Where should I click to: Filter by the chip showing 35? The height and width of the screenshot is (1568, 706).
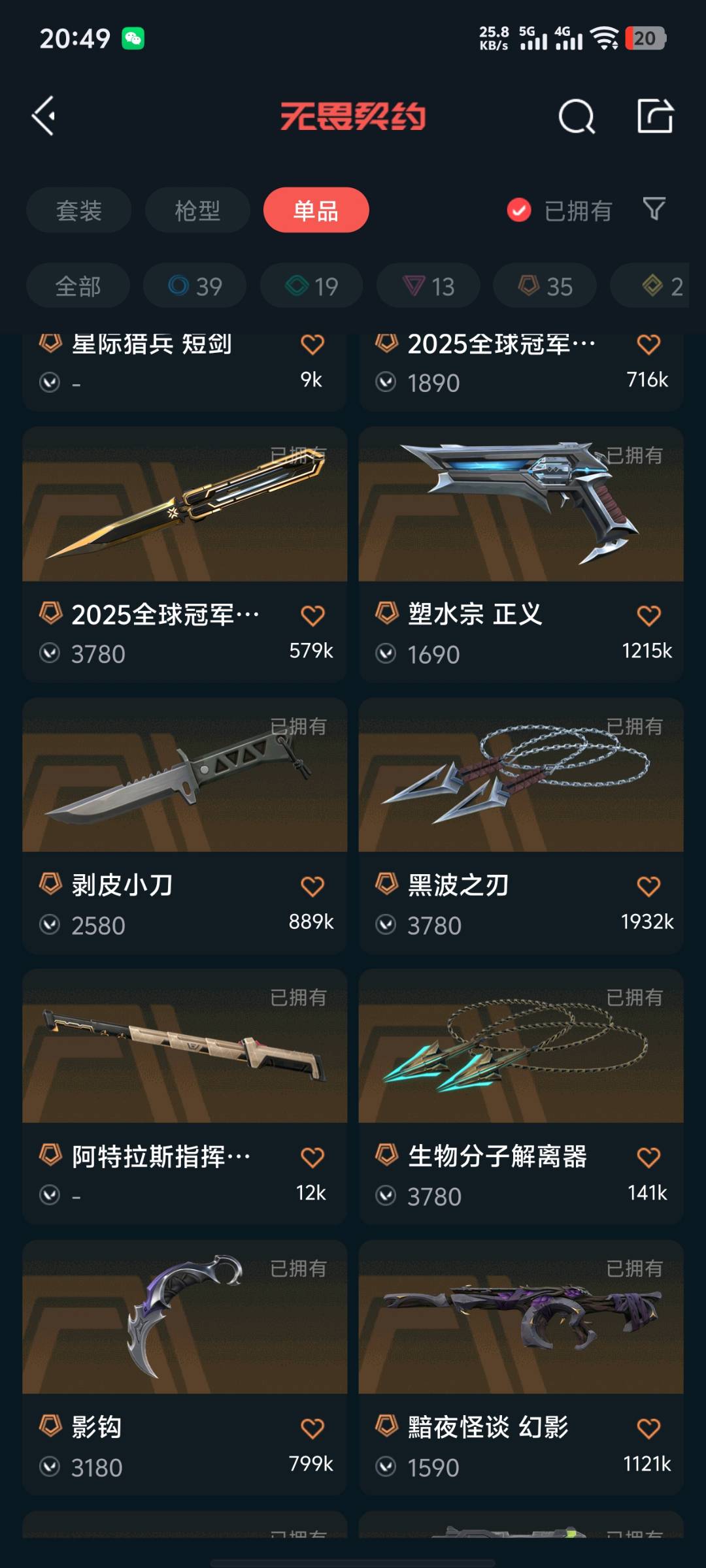545,286
